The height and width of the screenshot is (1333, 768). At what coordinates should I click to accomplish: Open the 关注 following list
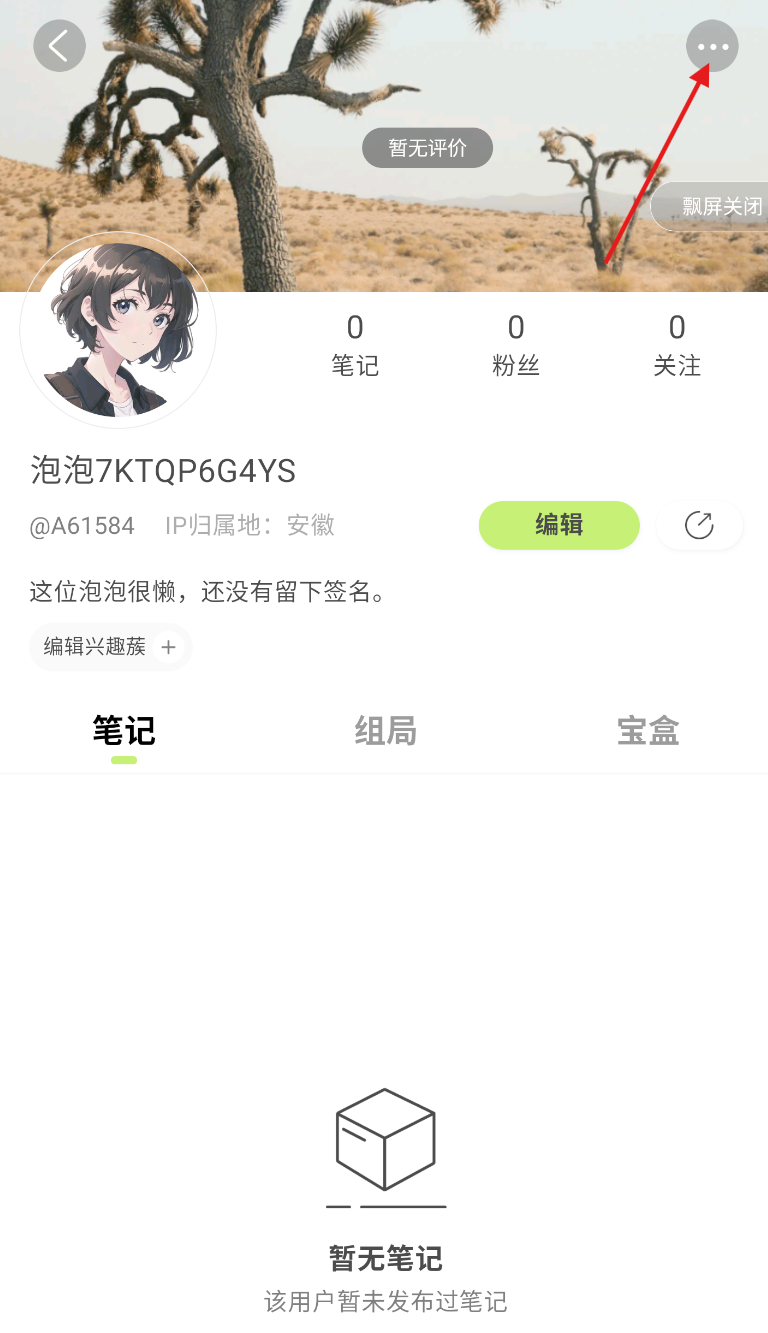coord(677,345)
